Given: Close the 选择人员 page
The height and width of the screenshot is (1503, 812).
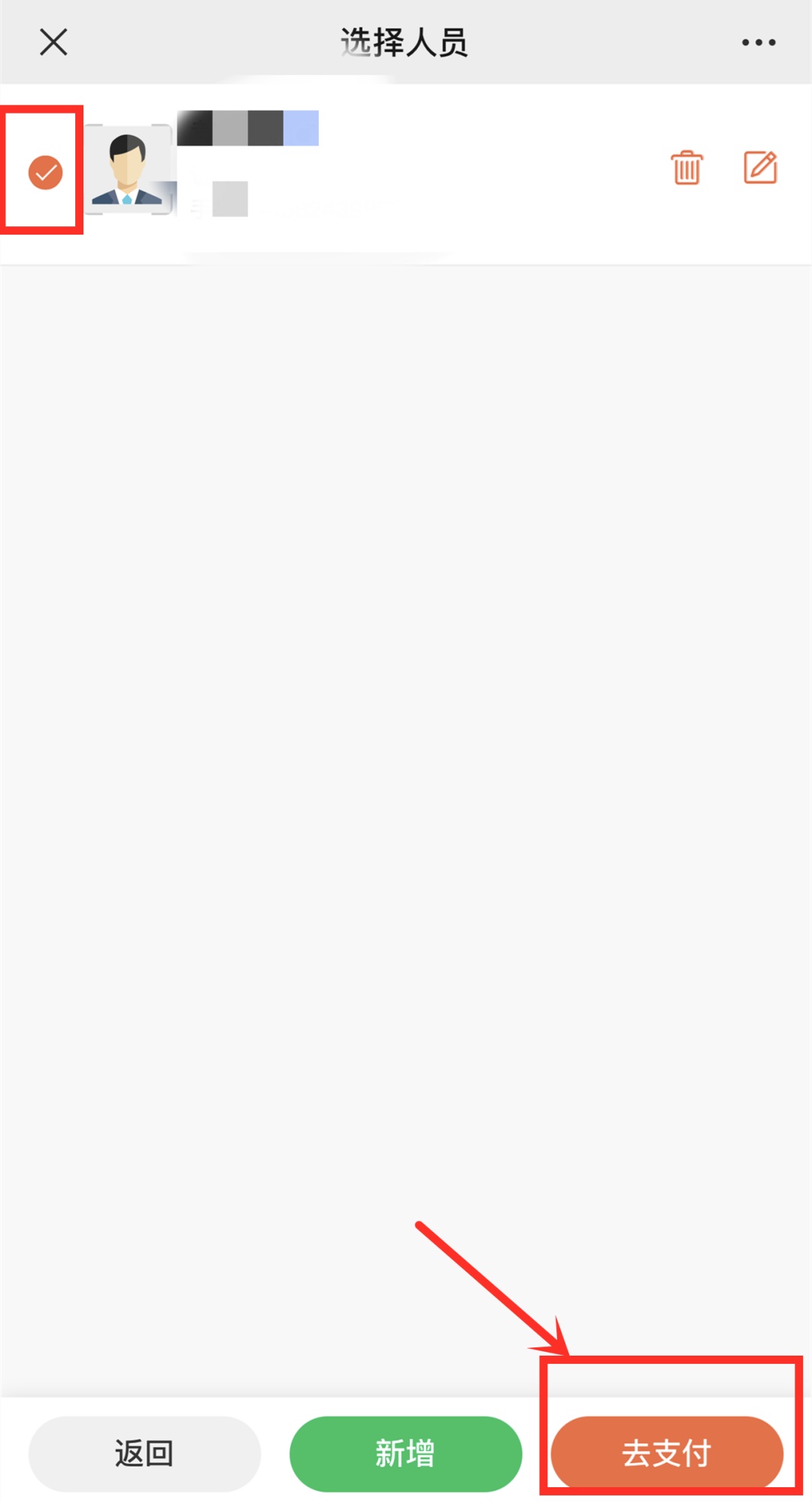Looking at the screenshot, I should (x=53, y=42).
